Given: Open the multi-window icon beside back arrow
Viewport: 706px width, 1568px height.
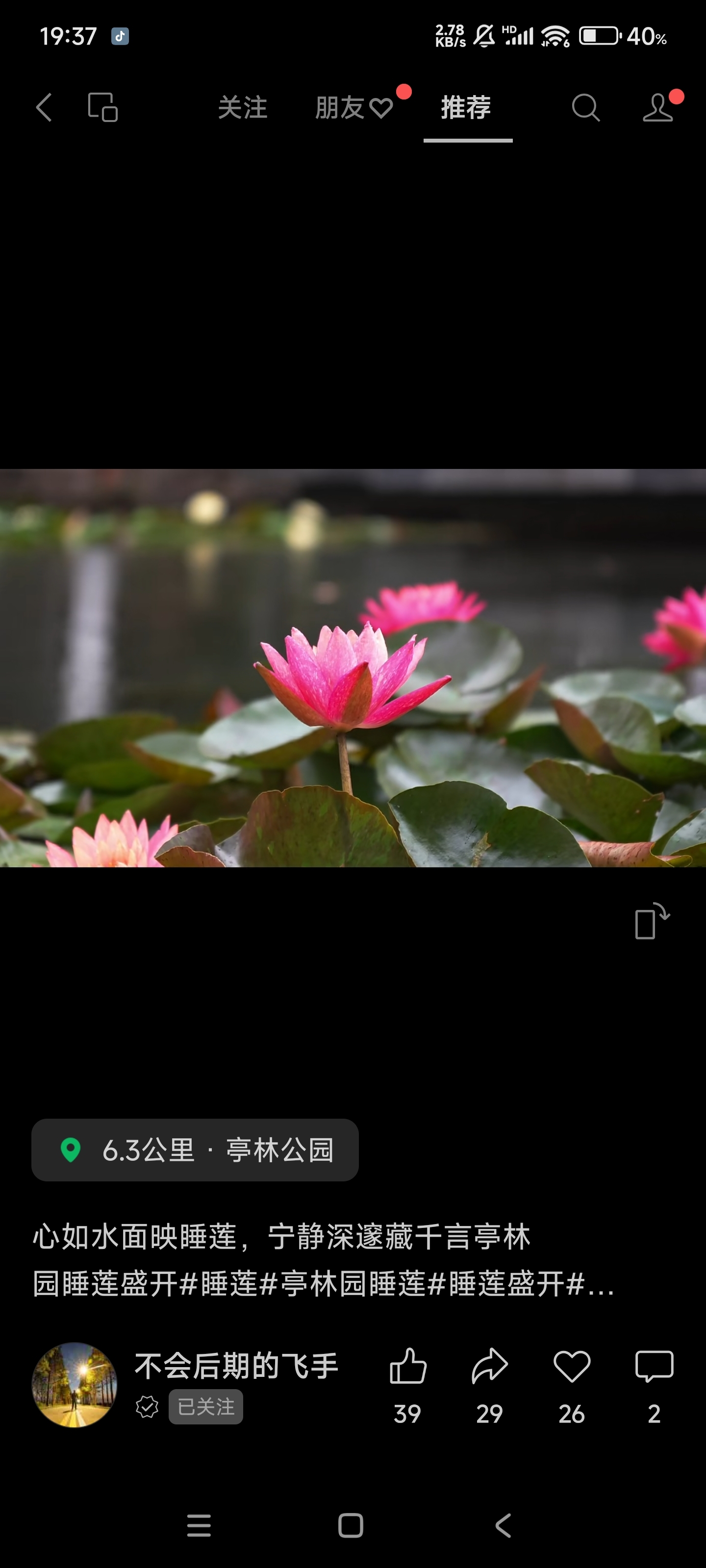Looking at the screenshot, I should tap(102, 108).
